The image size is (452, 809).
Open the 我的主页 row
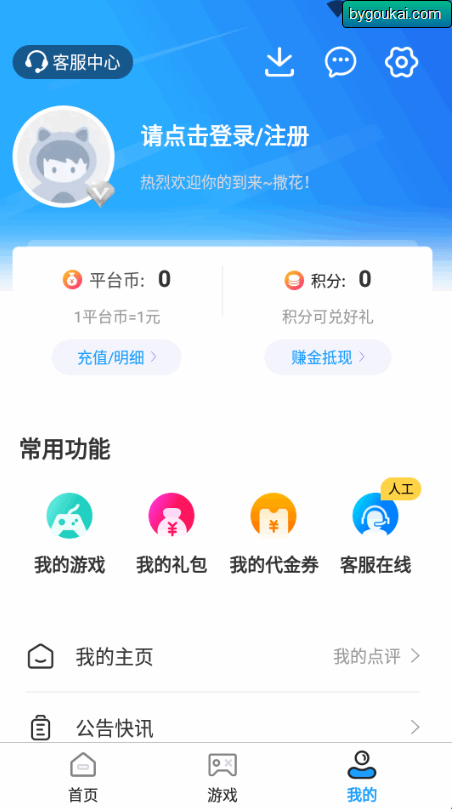[222, 657]
